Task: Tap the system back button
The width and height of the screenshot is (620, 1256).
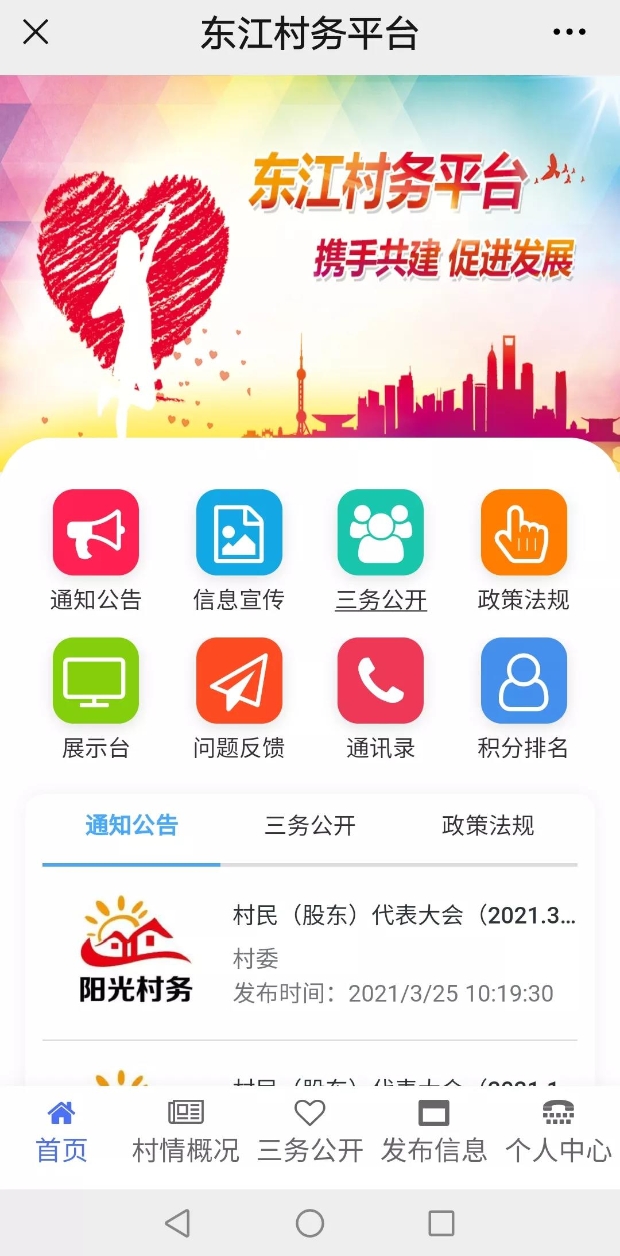Action: pyautogui.click(x=178, y=1223)
